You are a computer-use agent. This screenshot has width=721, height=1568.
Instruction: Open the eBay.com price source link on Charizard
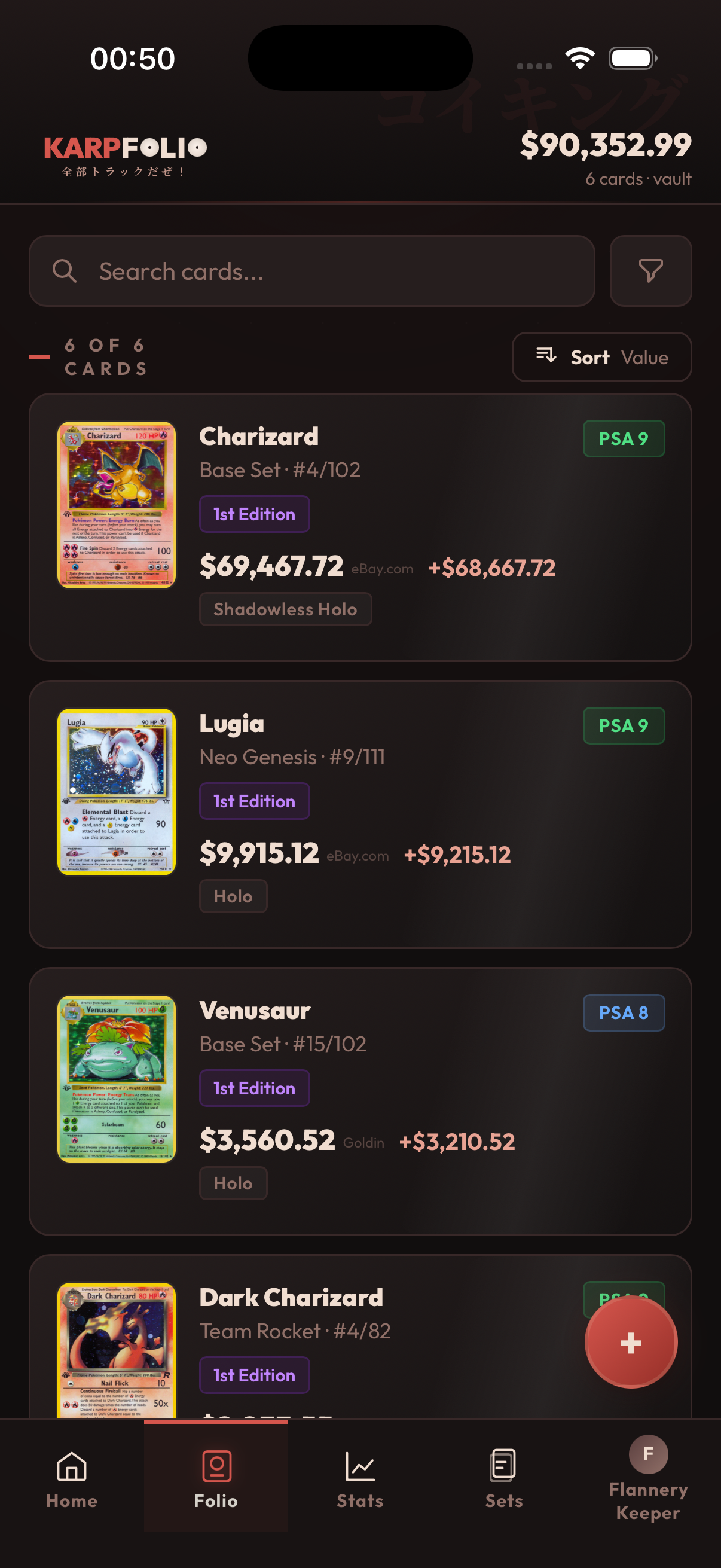point(383,569)
